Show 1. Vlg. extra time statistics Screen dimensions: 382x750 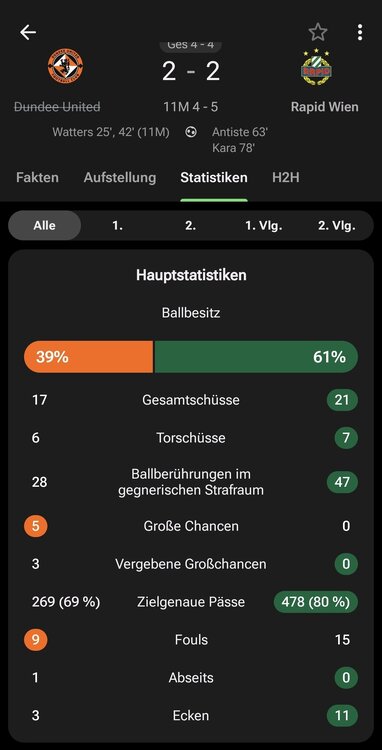(263, 225)
